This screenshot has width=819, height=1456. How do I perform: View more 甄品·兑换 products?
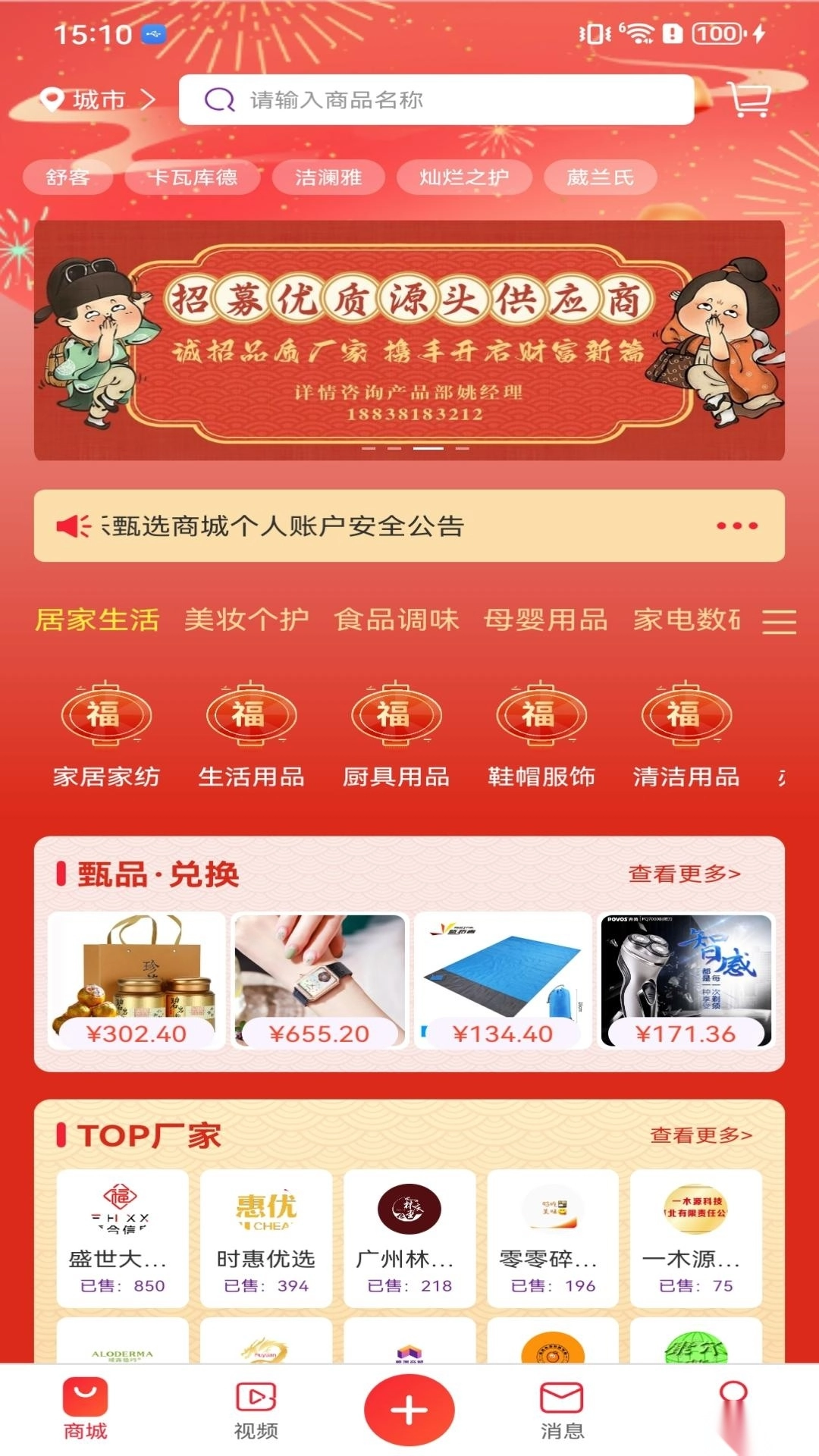coord(684,874)
